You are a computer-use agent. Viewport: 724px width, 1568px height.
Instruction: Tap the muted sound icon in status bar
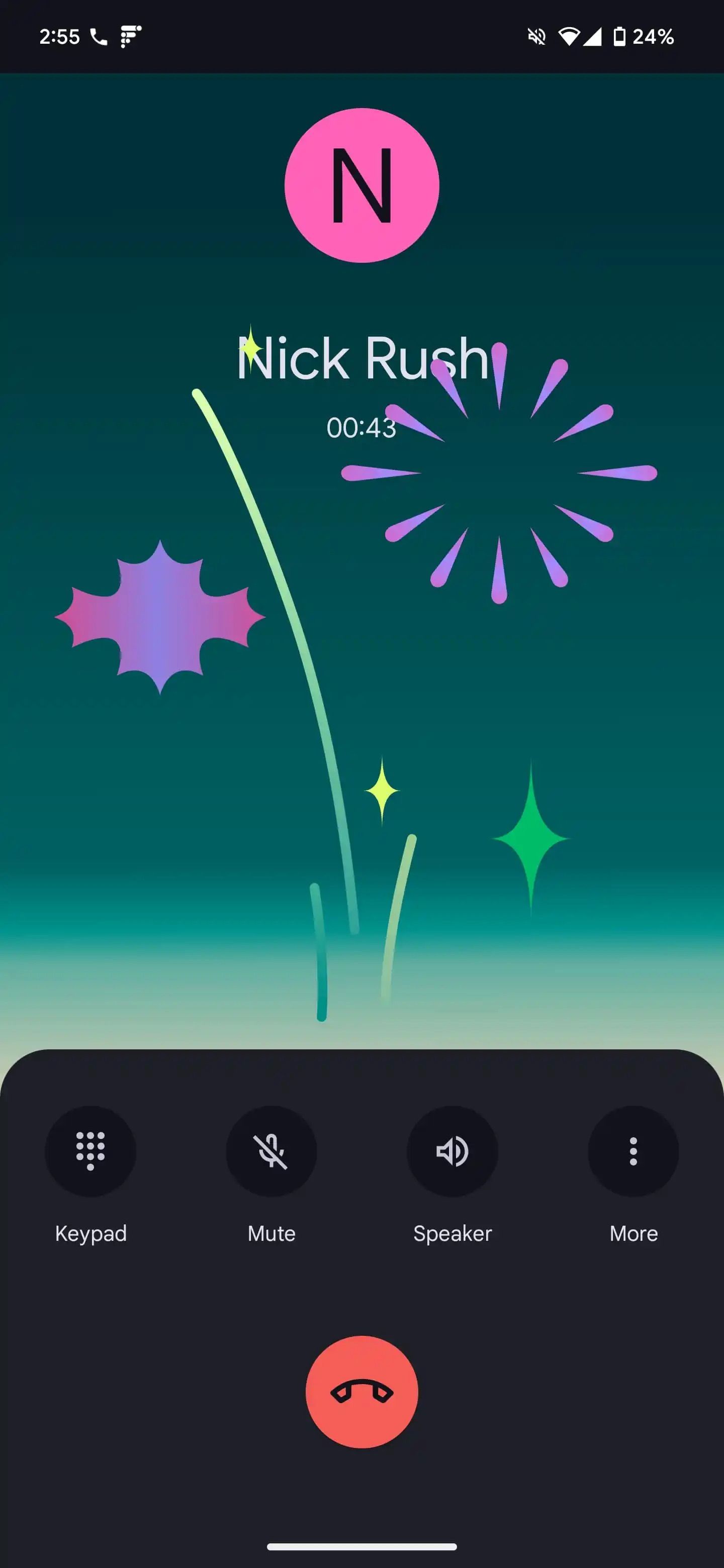tap(535, 38)
